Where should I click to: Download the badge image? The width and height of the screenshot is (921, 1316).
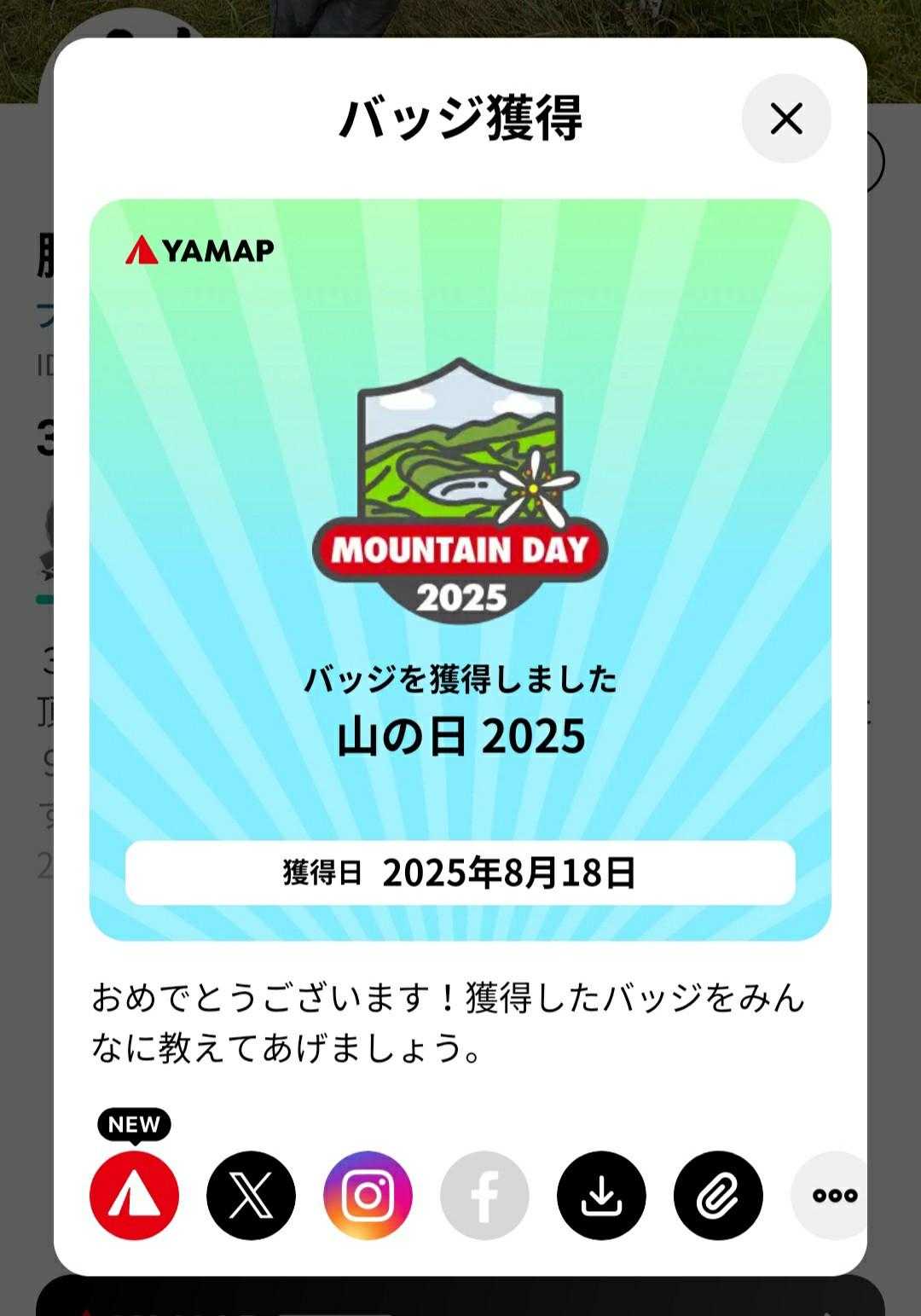click(601, 1195)
